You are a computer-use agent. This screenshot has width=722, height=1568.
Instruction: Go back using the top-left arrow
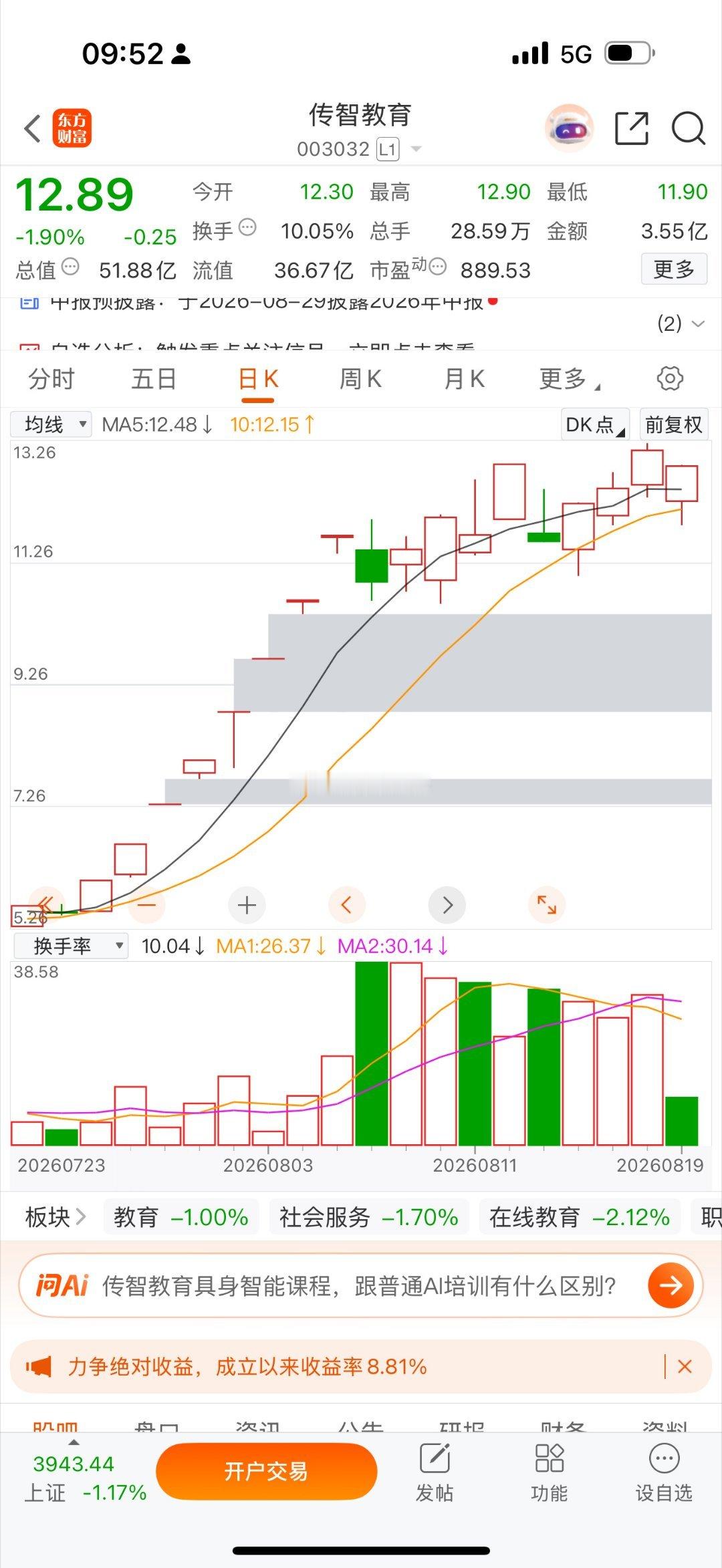[x=32, y=128]
